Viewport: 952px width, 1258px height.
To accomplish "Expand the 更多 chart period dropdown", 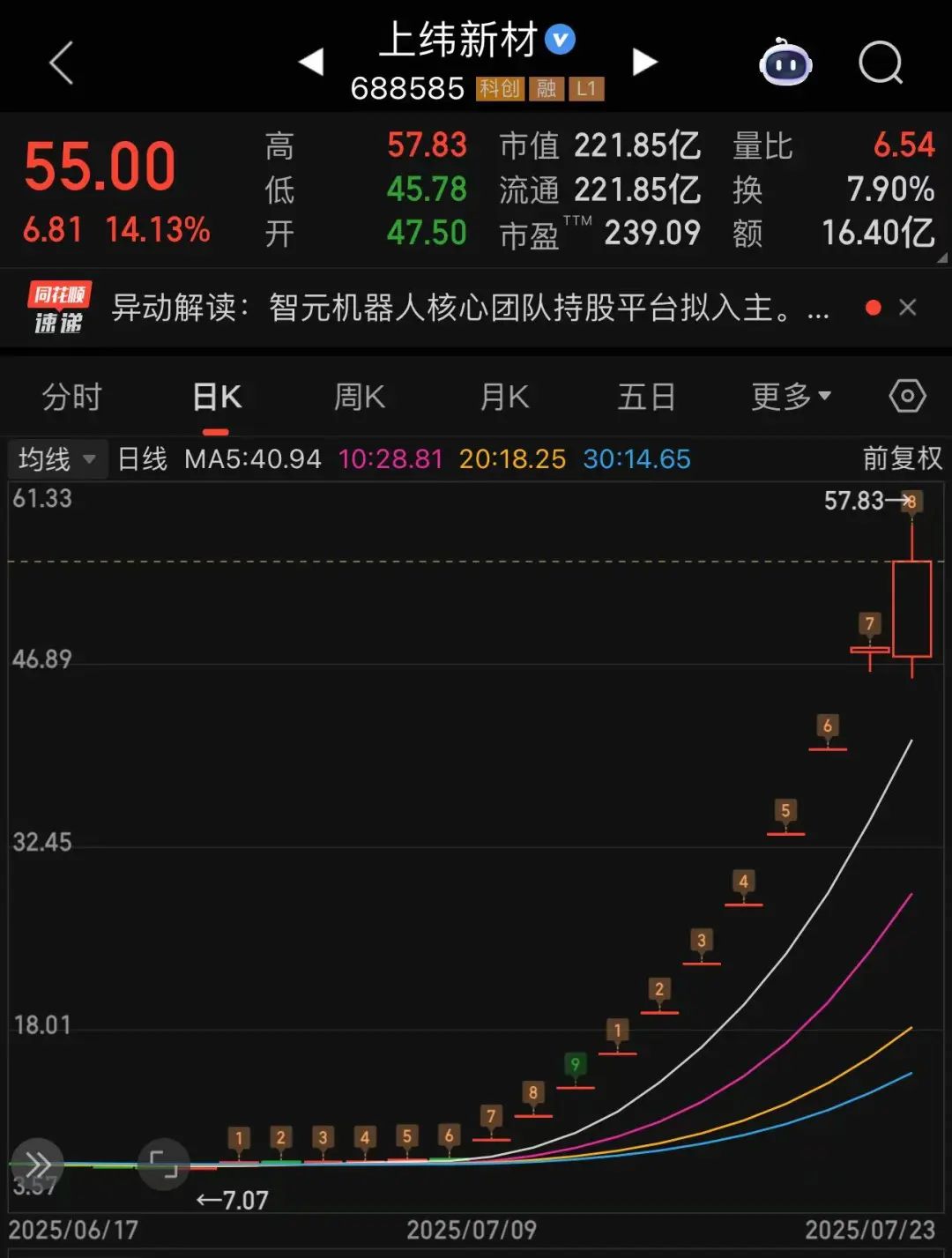I will pyautogui.click(x=791, y=397).
